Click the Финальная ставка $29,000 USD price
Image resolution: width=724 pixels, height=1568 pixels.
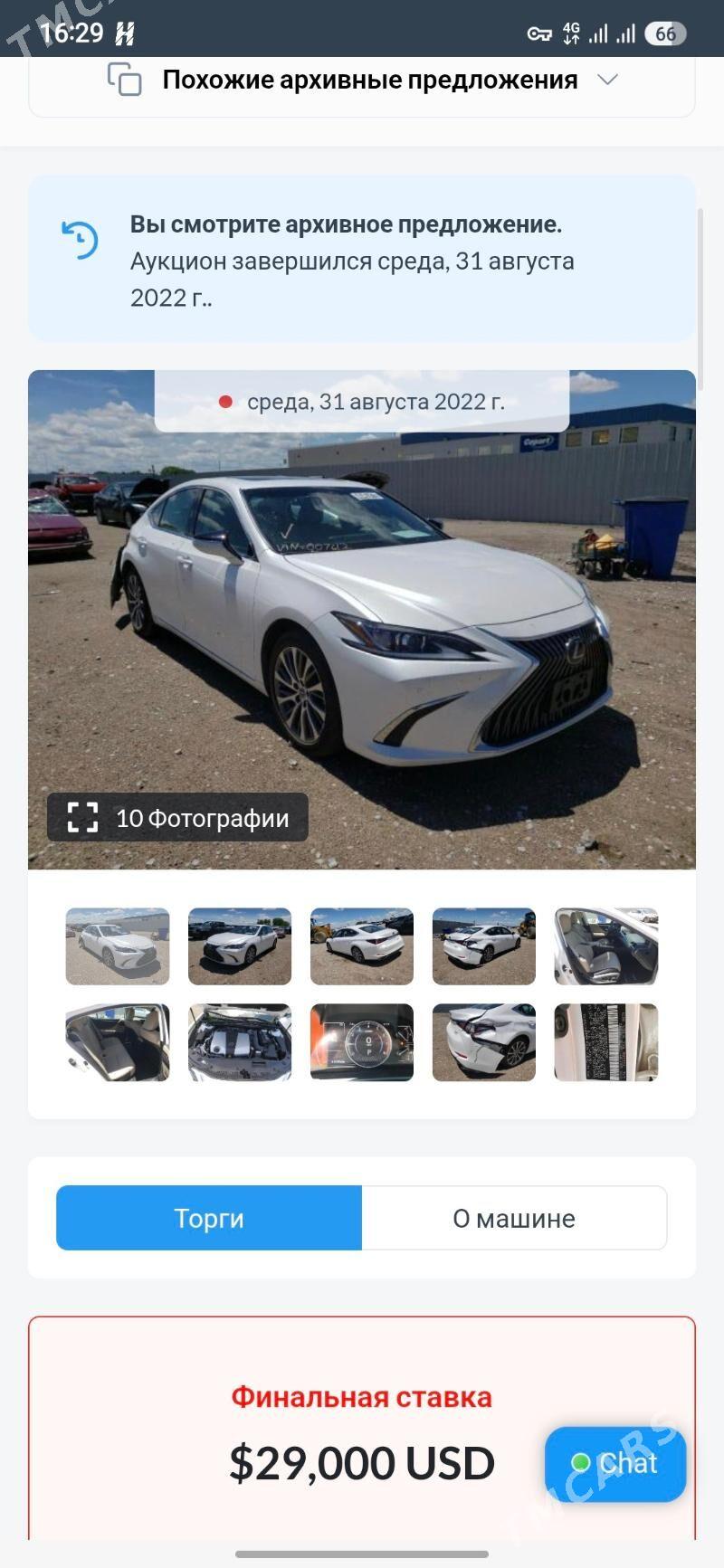[x=362, y=1461]
